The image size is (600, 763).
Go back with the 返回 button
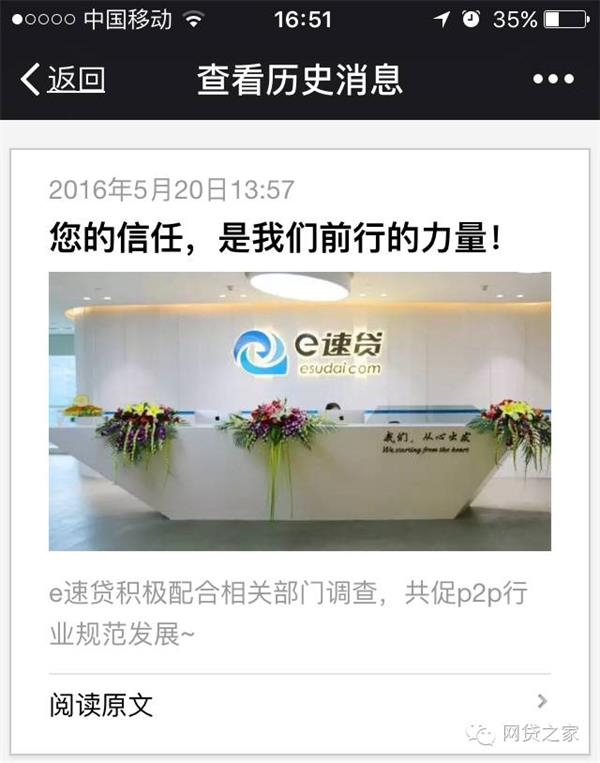(x=63, y=79)
